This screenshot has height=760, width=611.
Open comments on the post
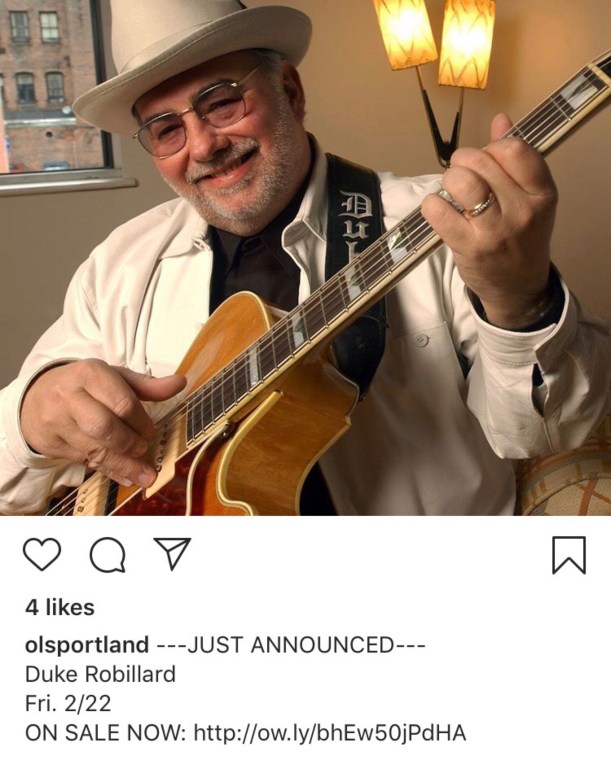pyautogui.click(x=107, y=554)
